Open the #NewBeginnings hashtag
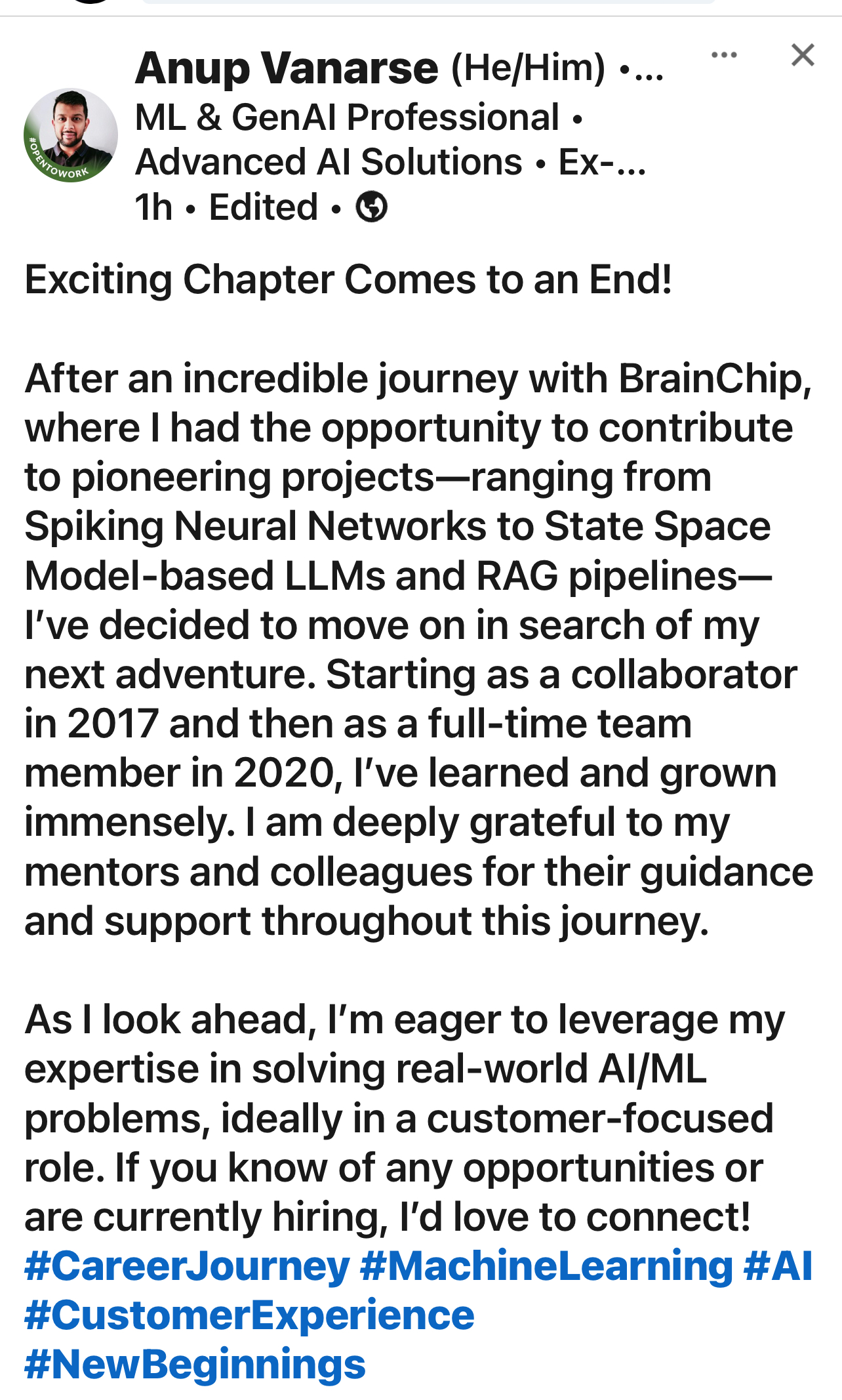Viewport: 842px width, 1400px height. click(195, 1365)
